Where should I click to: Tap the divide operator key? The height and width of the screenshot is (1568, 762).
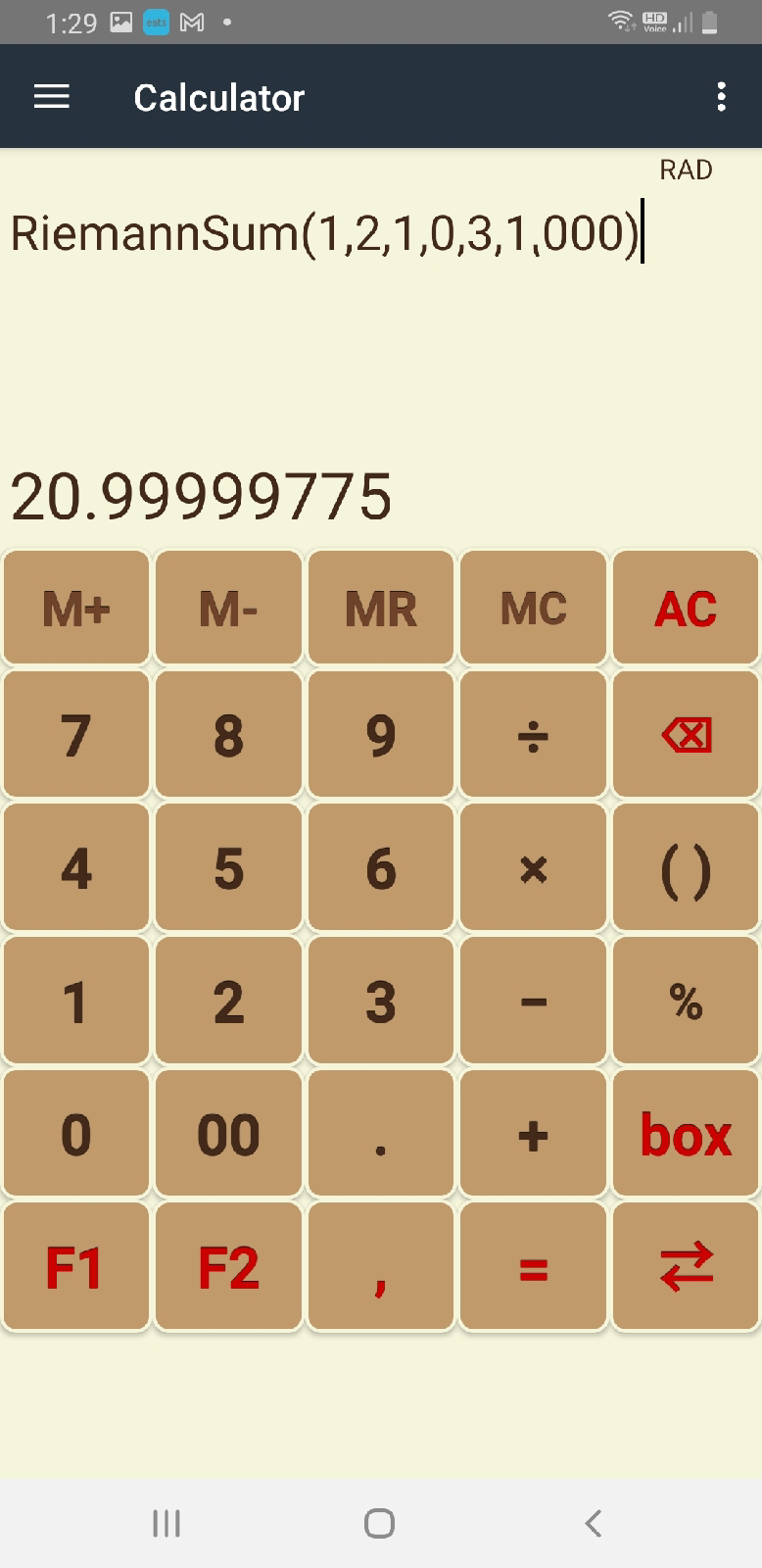tap(533, 735)
